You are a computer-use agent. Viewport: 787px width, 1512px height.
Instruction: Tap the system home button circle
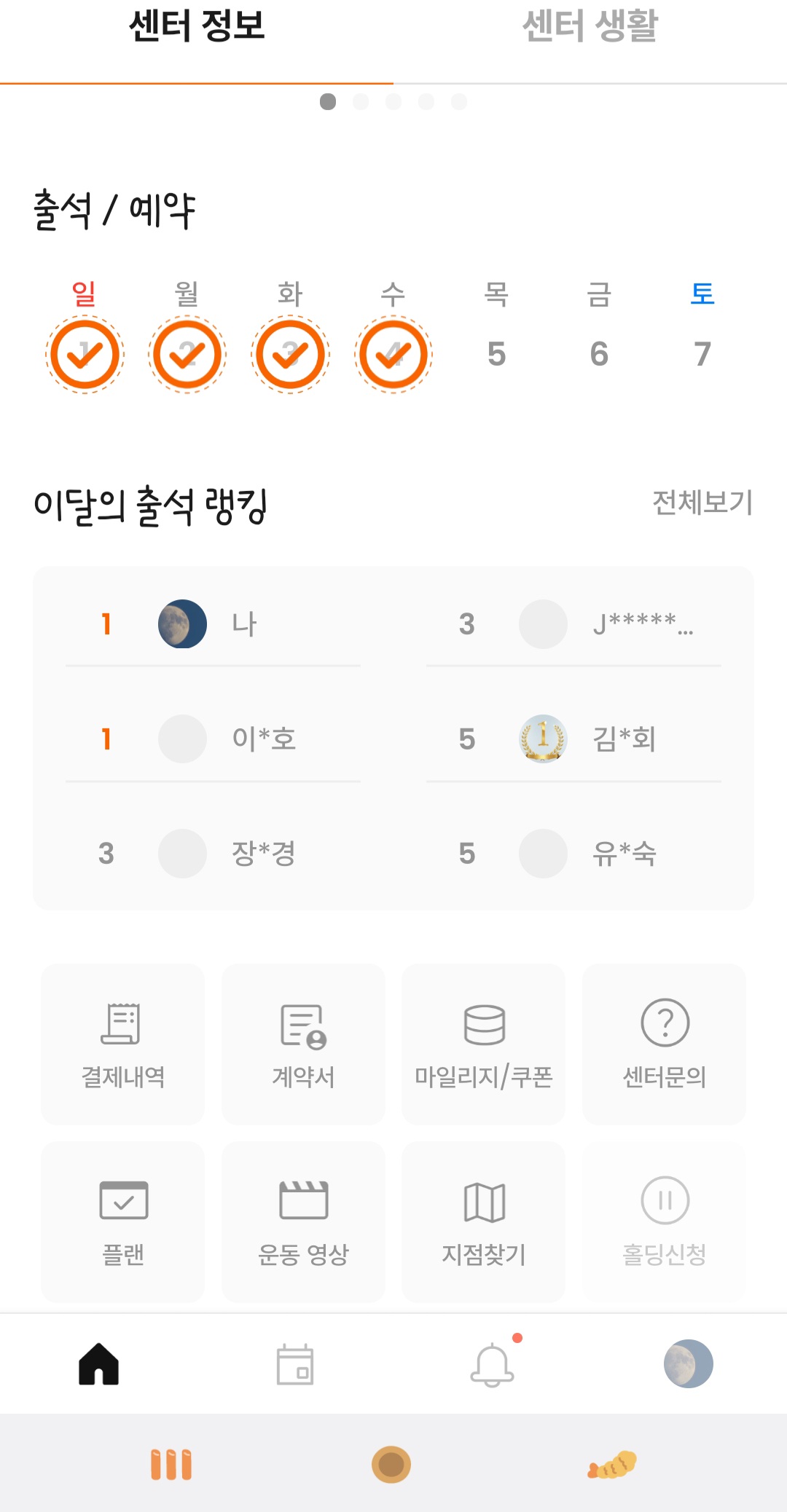(x=391, y=1464)
